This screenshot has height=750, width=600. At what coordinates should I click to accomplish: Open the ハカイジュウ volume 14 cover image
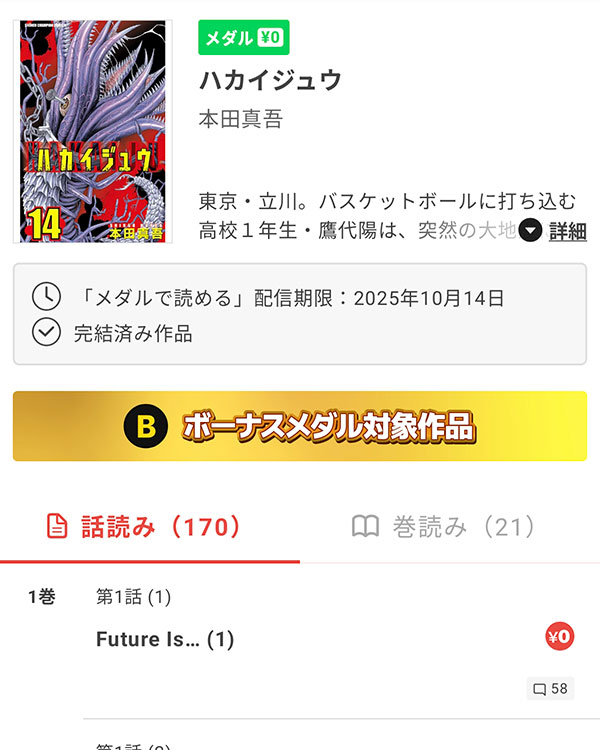(x=92, y=131)
